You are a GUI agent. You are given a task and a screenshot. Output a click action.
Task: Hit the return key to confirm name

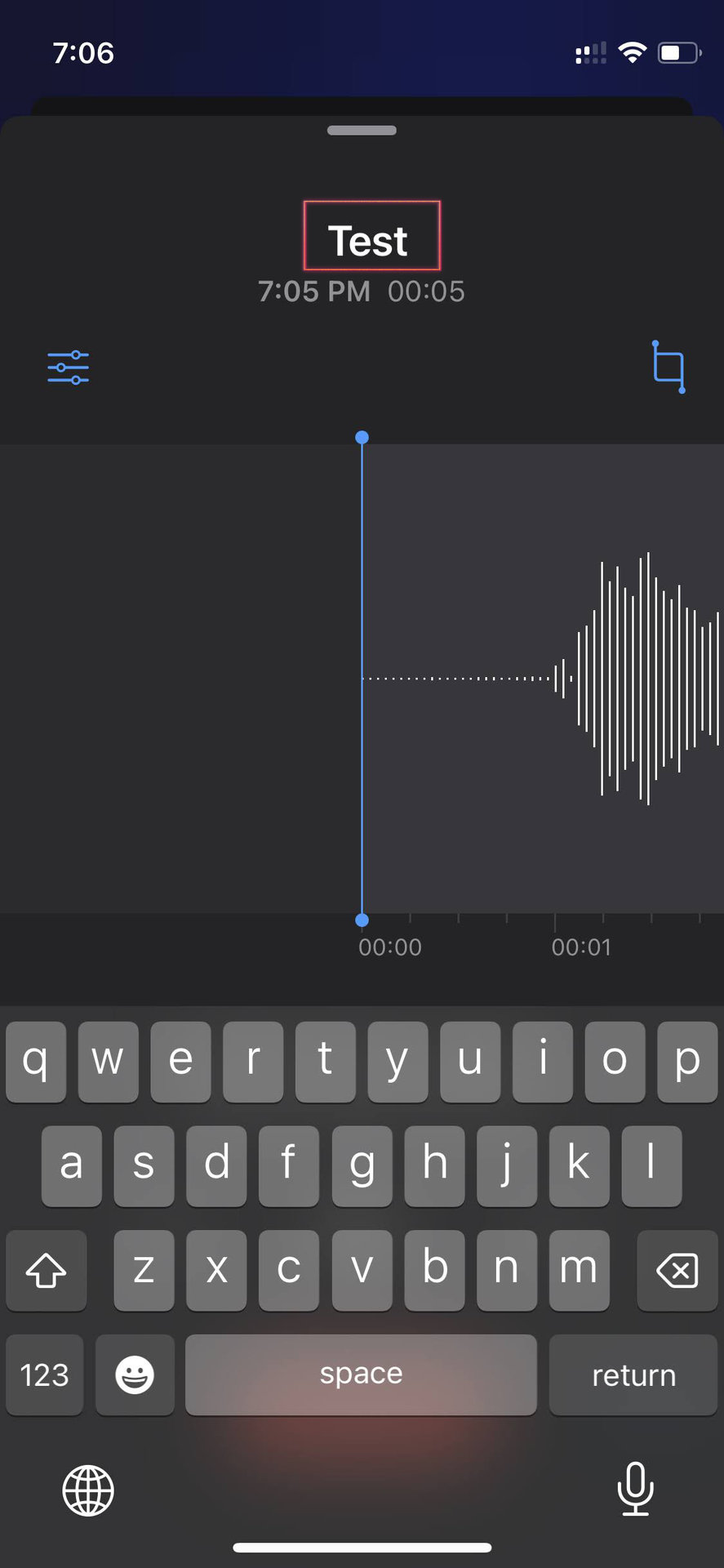click(633, 1374)
